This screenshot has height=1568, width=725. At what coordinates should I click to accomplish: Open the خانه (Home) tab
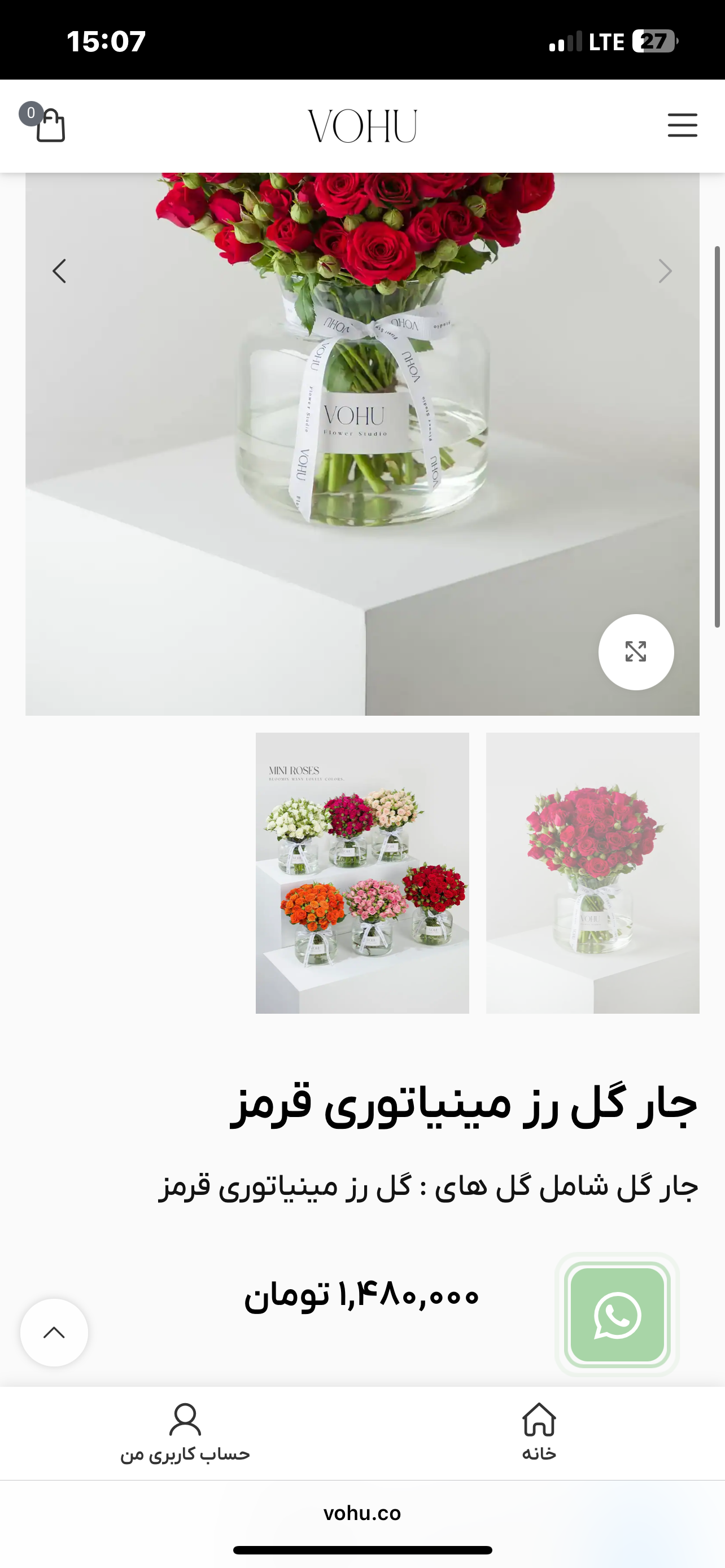pos(539,1431)
